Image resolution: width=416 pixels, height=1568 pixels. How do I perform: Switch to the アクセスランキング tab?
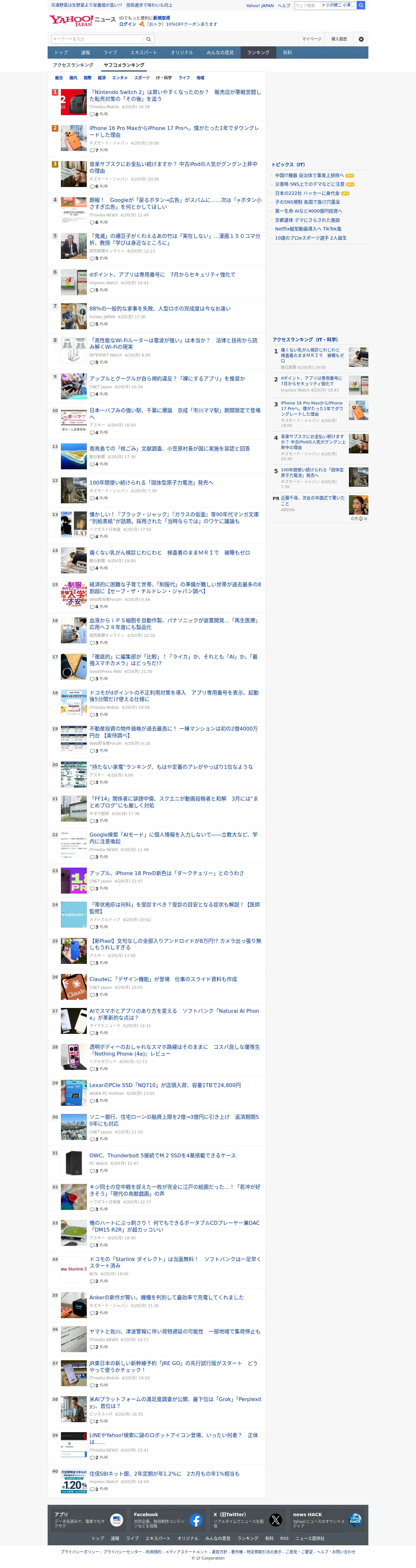[x=73, y=65]
